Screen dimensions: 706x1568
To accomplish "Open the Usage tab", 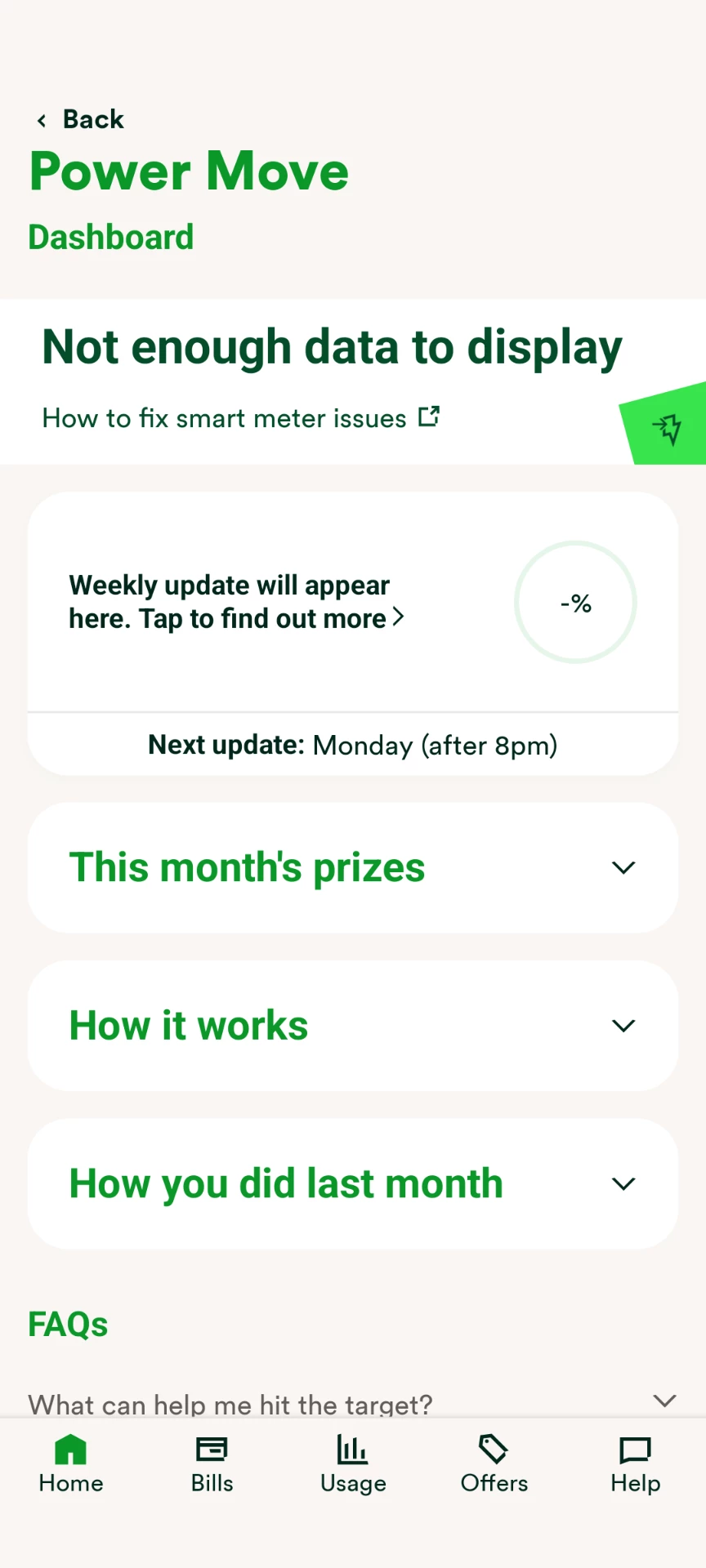I will coord(353,1465).
